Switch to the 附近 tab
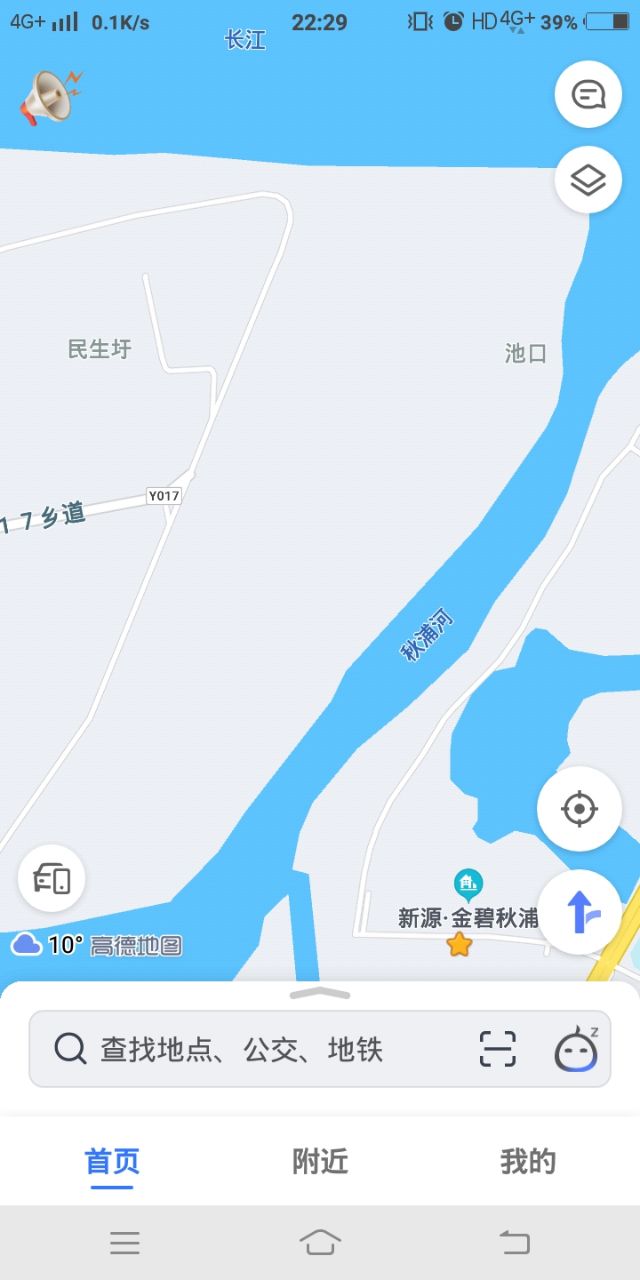Viewport: 640px width, 1280px height. point(320,1162)
